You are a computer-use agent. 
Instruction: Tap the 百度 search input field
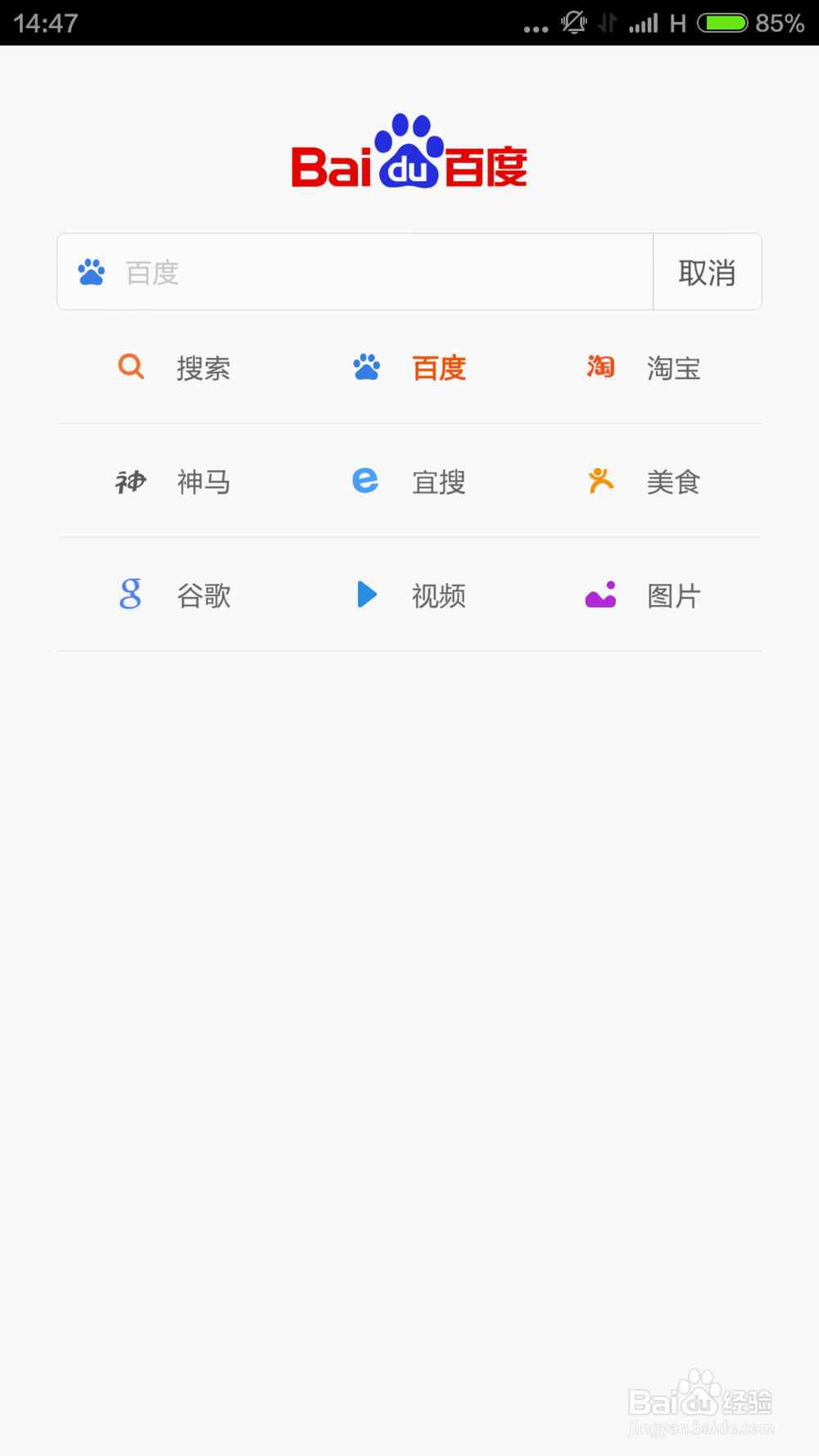[355, 272]
